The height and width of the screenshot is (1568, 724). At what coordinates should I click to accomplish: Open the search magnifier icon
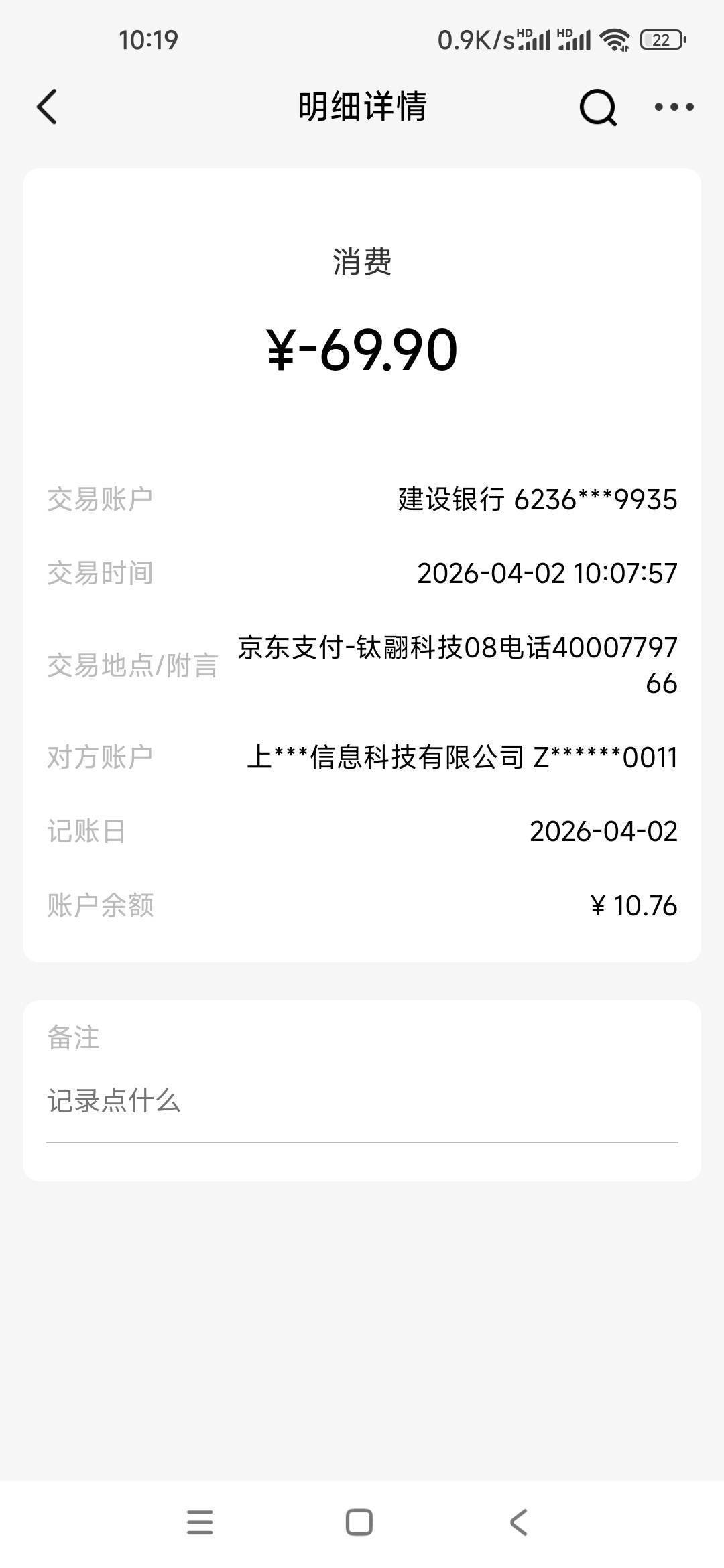point(597,107)
